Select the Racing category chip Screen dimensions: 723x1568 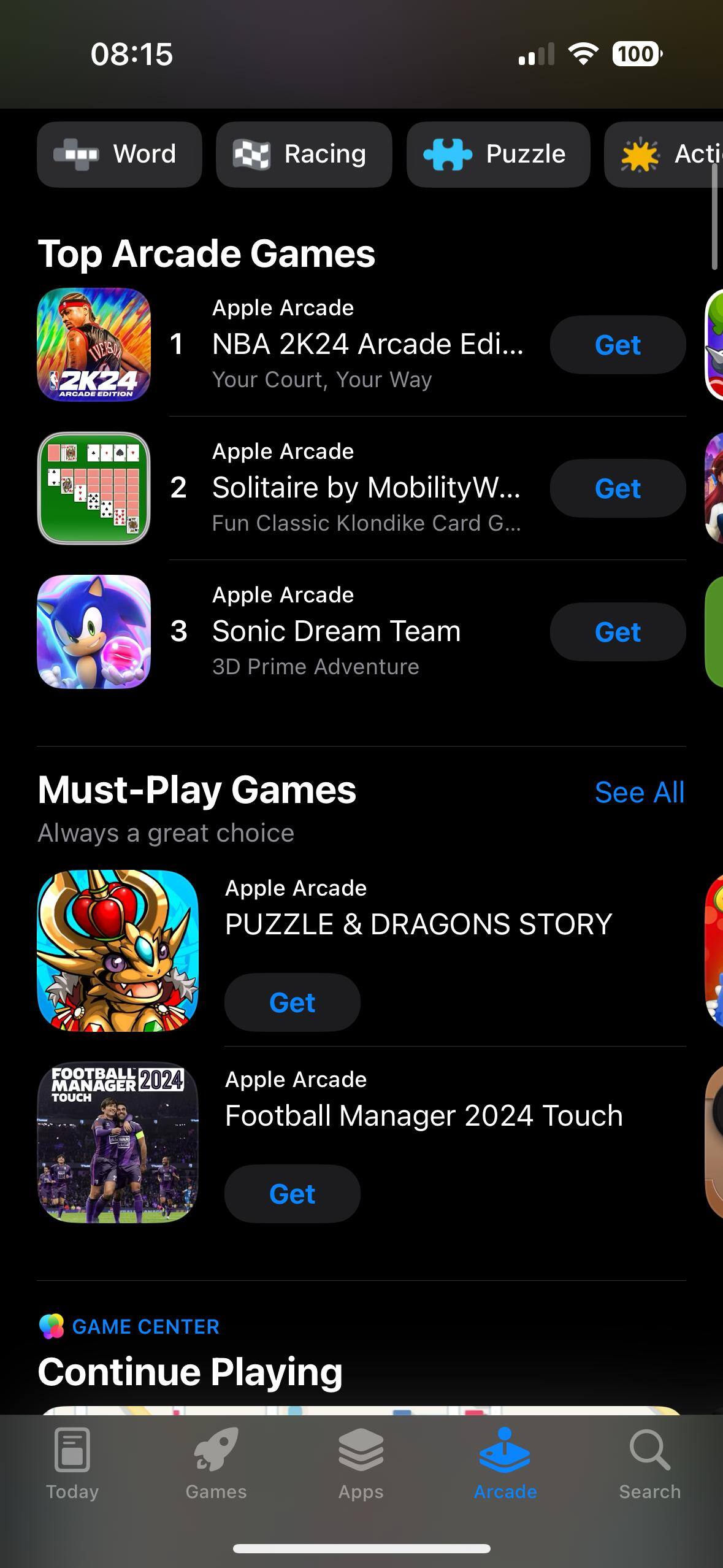click(304, 154)
